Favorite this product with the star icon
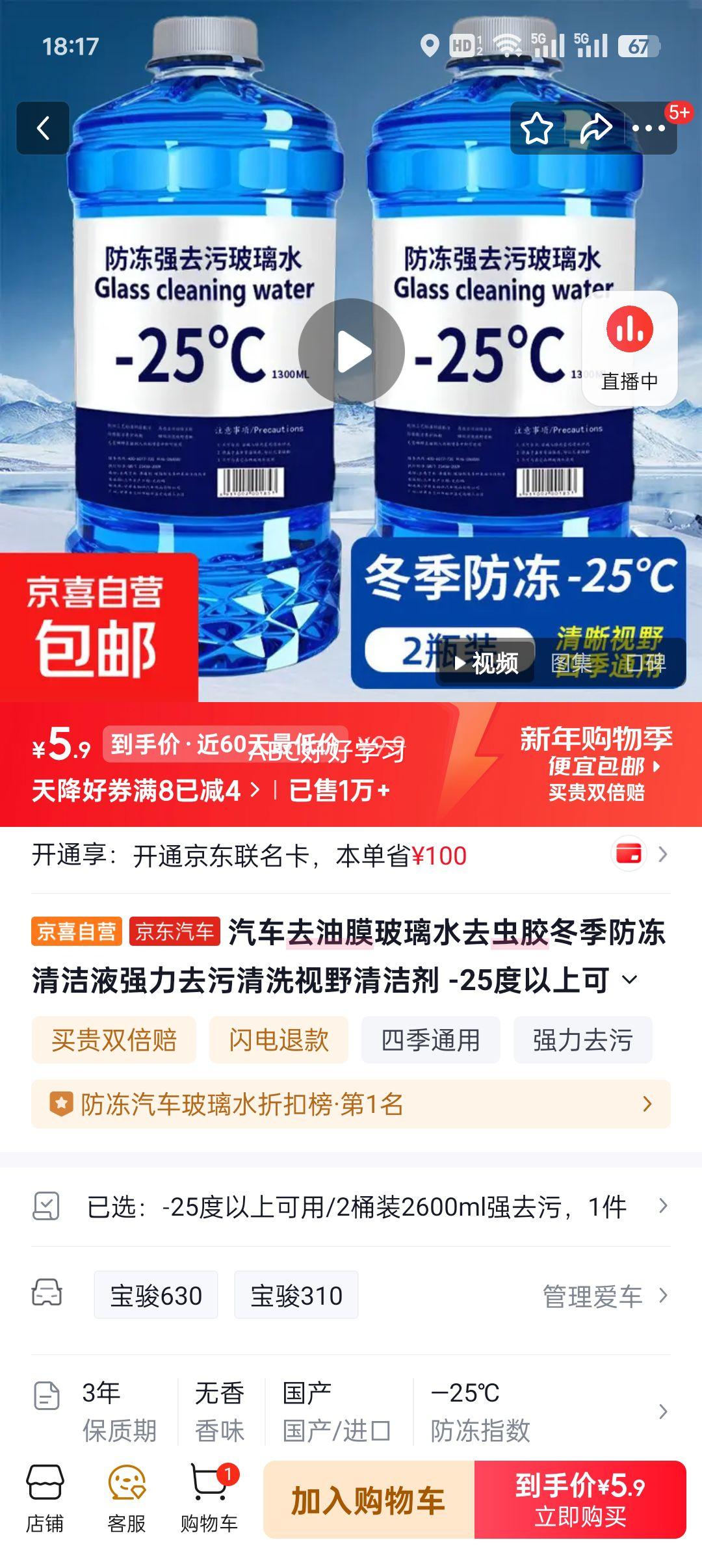 (535, 129)
